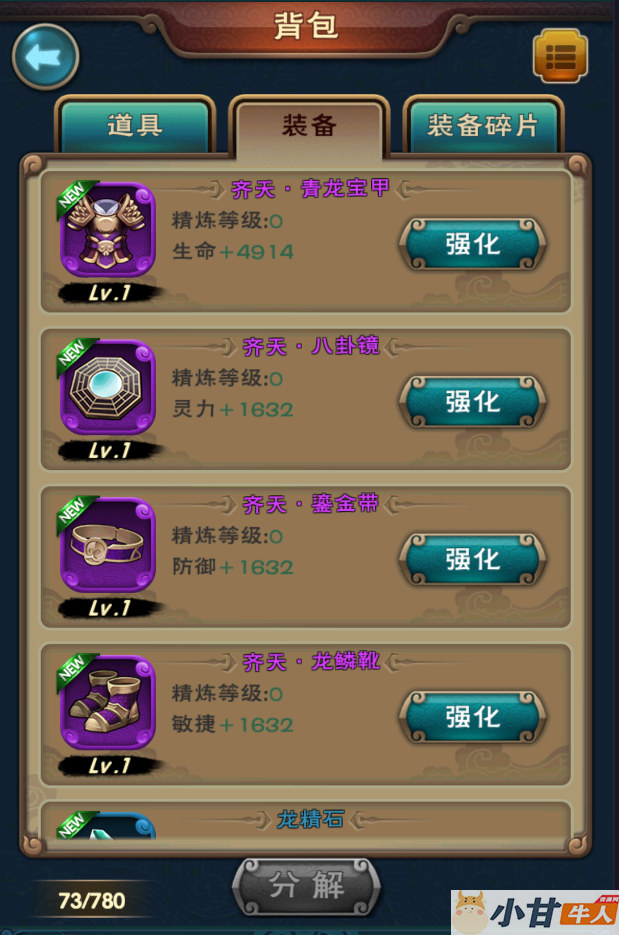Tap 强化 for 齐天·龙鳞靴
The height and width of the screenshot is (935, 619).
472,717
